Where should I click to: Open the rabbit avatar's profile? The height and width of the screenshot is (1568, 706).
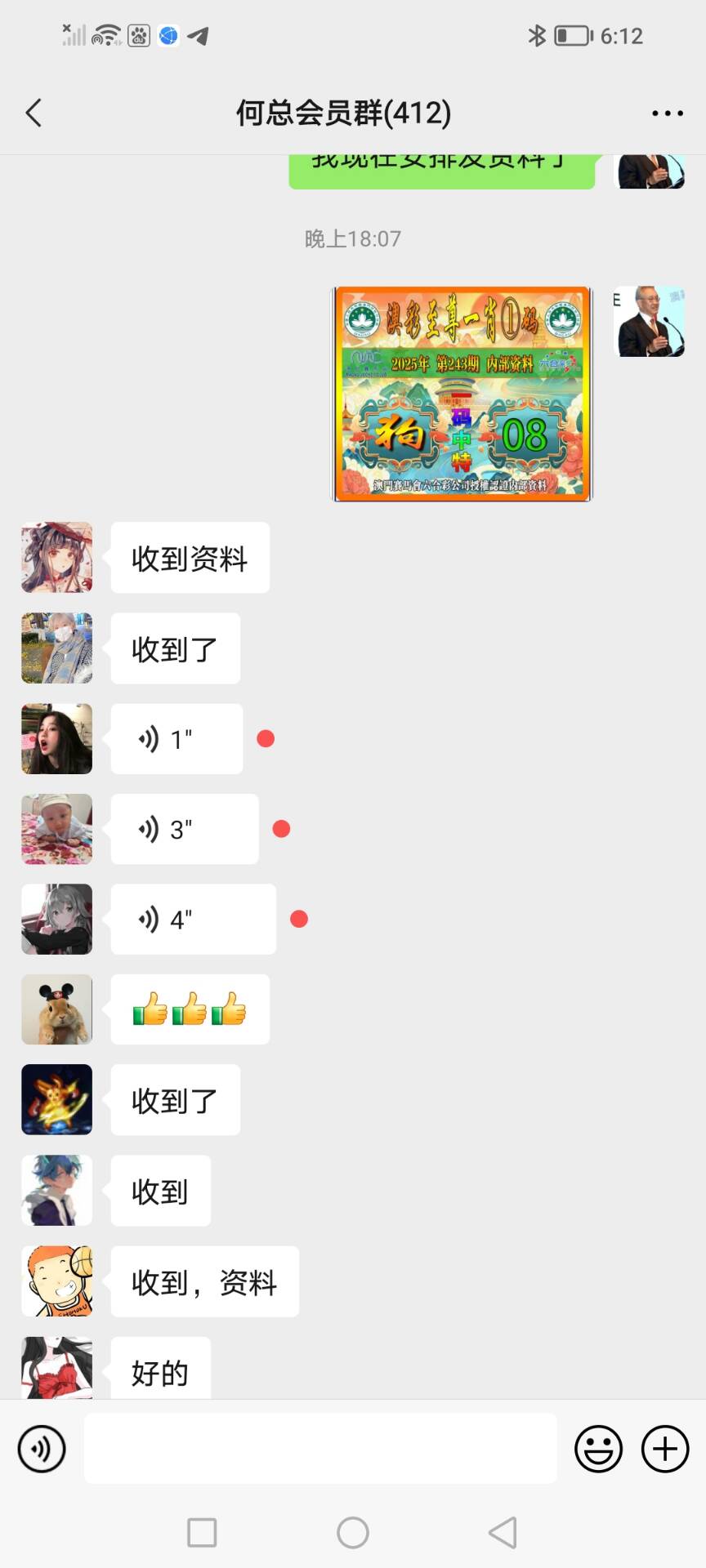[56, 1009]
